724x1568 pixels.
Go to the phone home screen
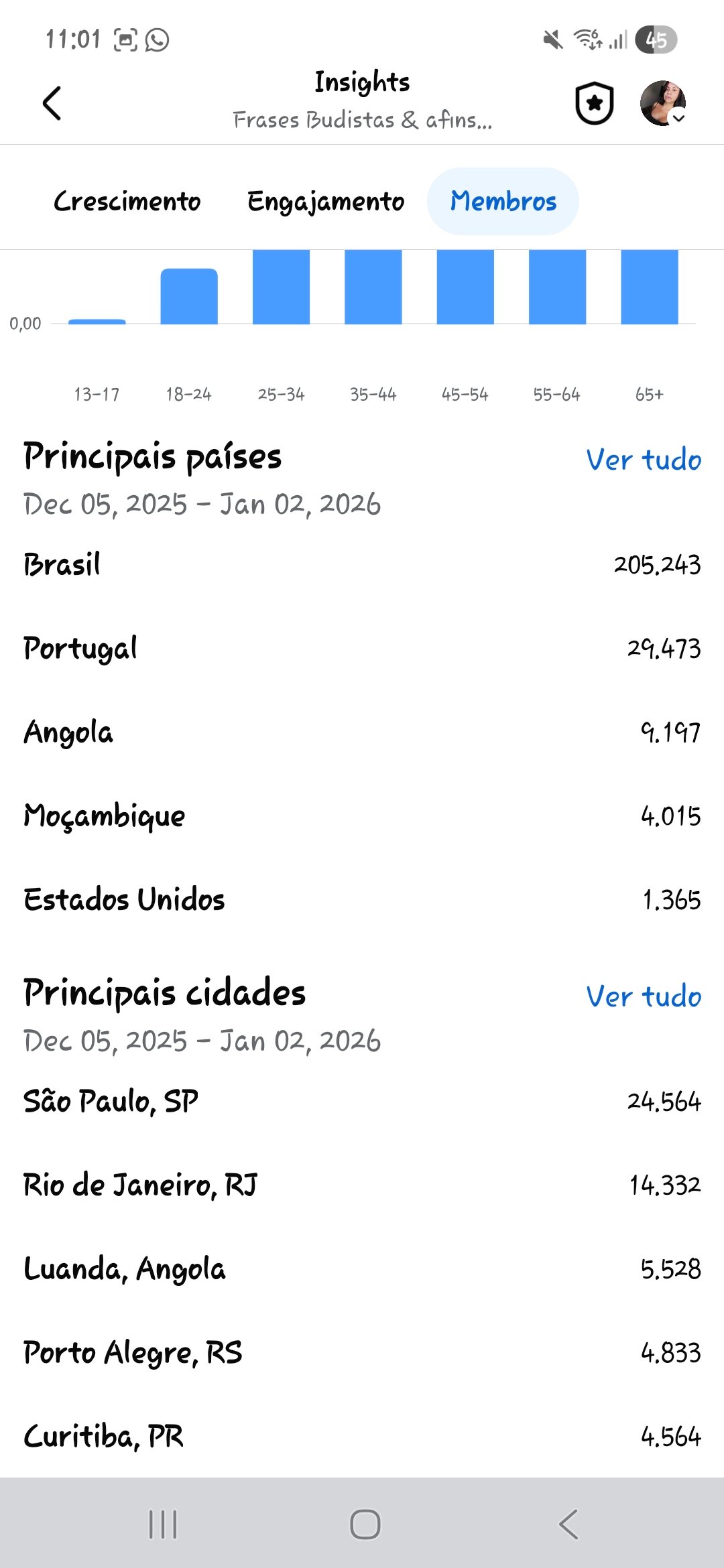pos(365,1524)
